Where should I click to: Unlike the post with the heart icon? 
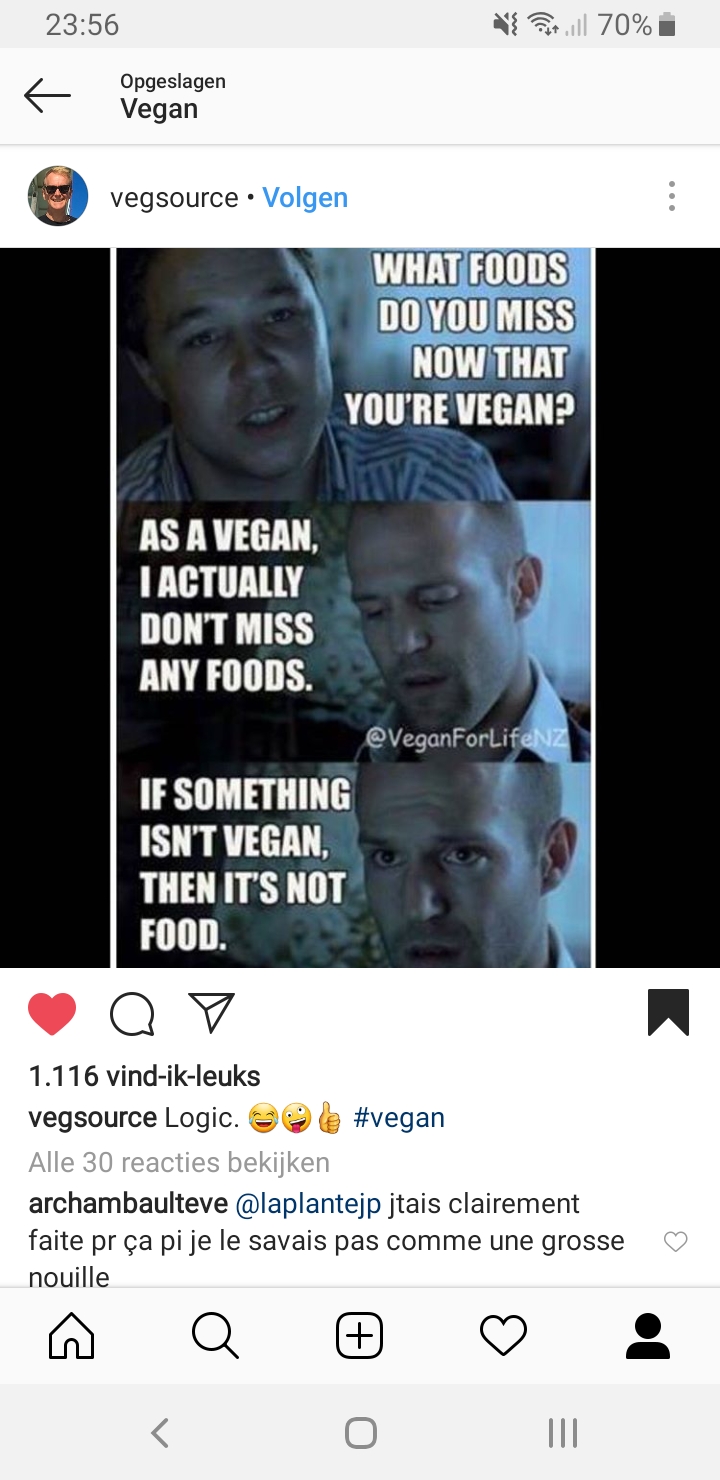coord(52,1013)
